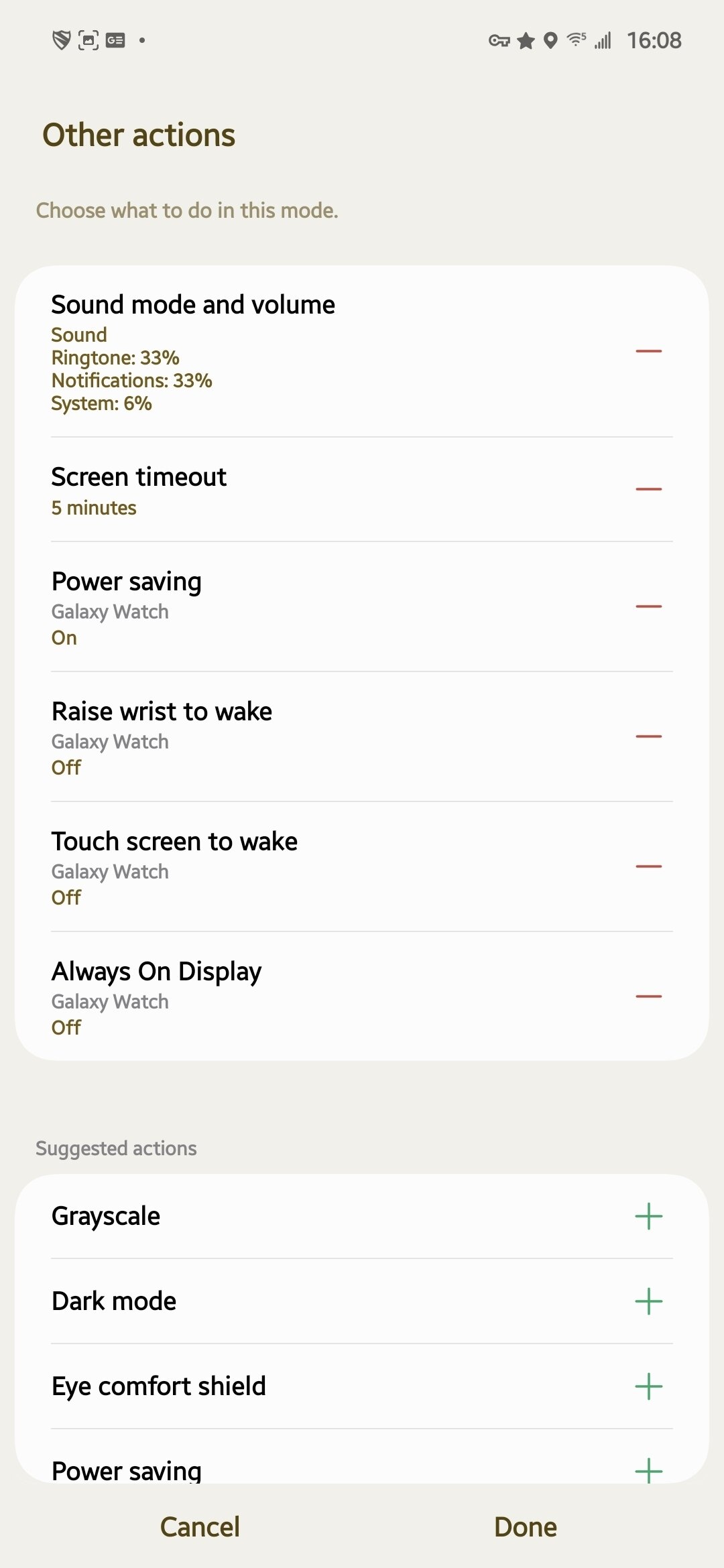Remove the Always On Display action
The image size is (724, 1568).
(648, 996)
